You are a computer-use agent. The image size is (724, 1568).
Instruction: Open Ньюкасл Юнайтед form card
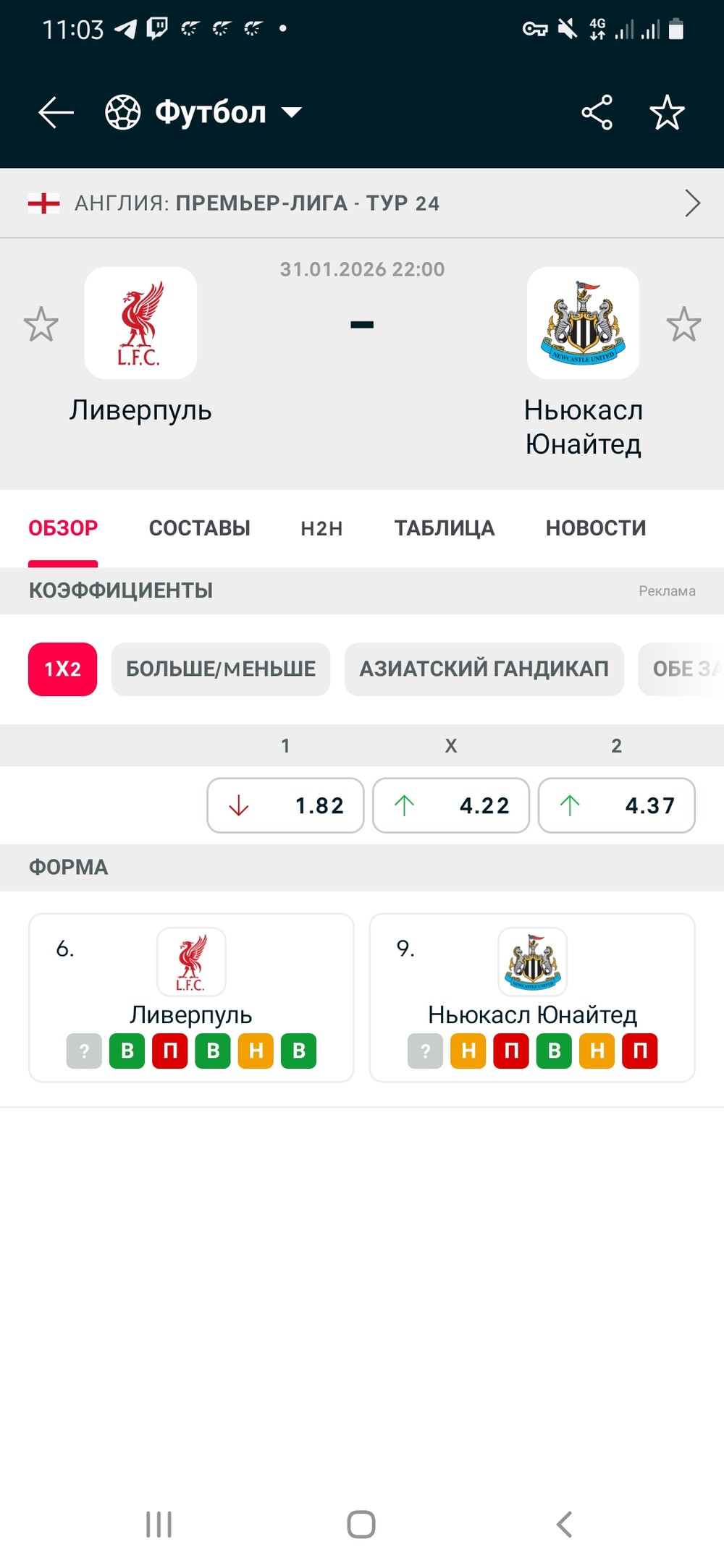click(x=532, y=997)
